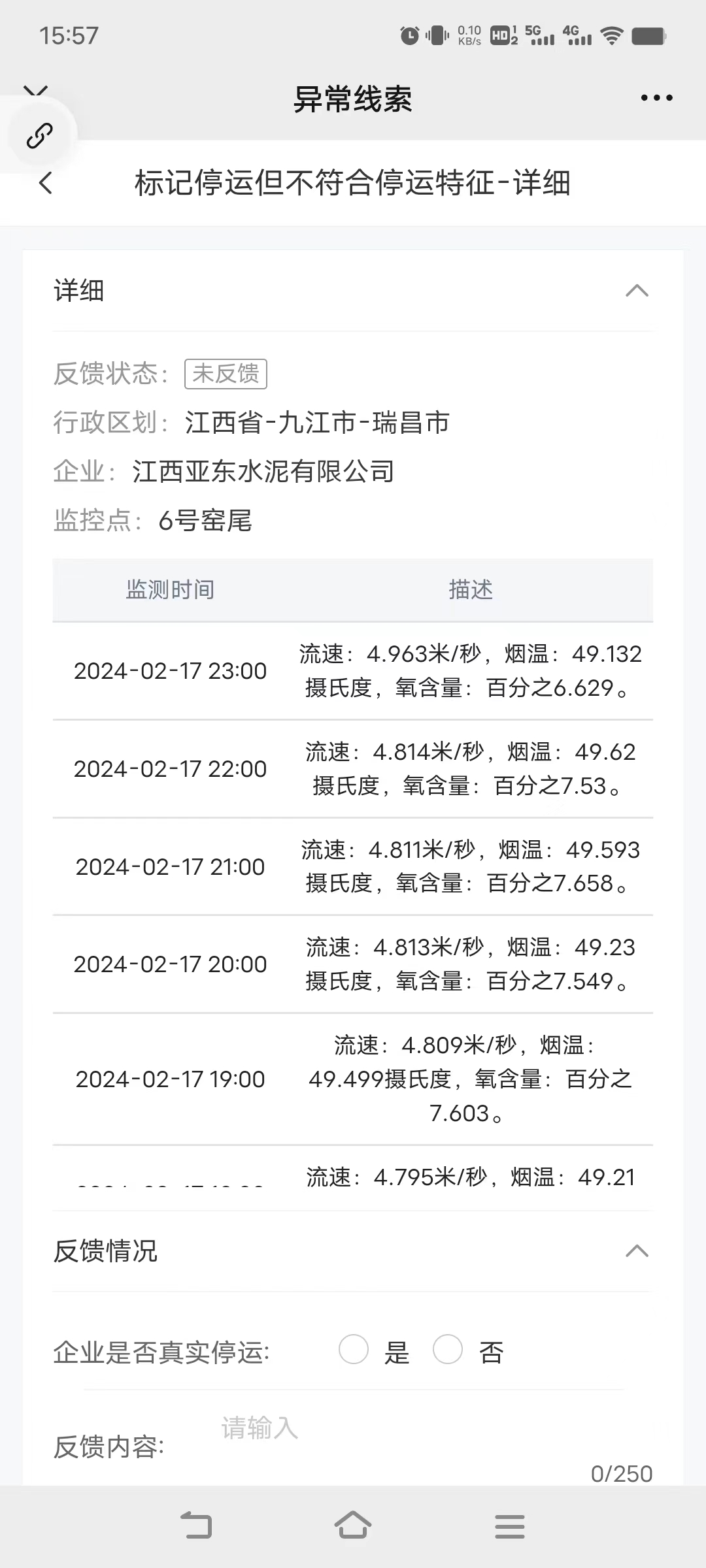The image size is (706, 1568).
Task: Tap the floating link icon
Action: click(39, 135)
